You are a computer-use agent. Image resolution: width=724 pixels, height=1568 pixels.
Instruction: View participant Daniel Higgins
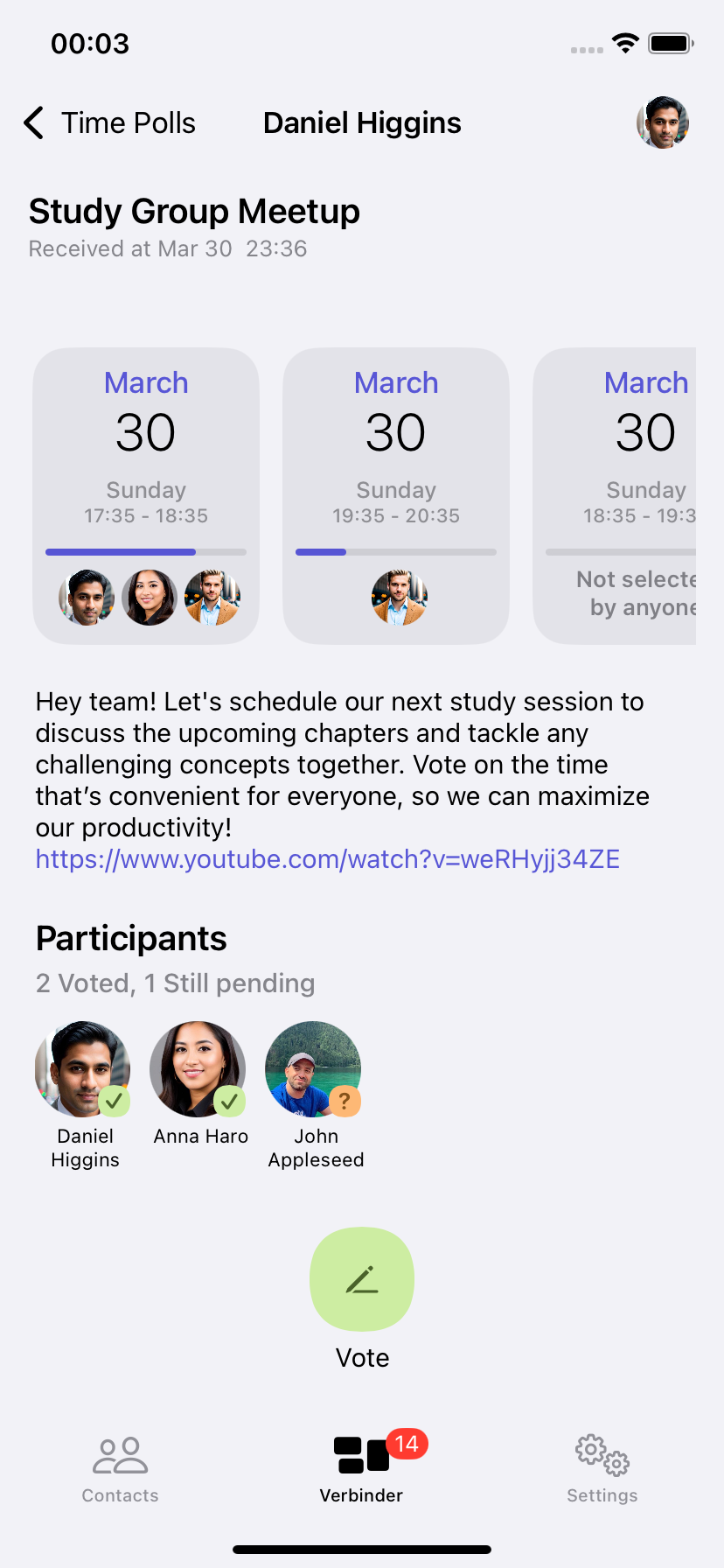tap(85, 1095)
